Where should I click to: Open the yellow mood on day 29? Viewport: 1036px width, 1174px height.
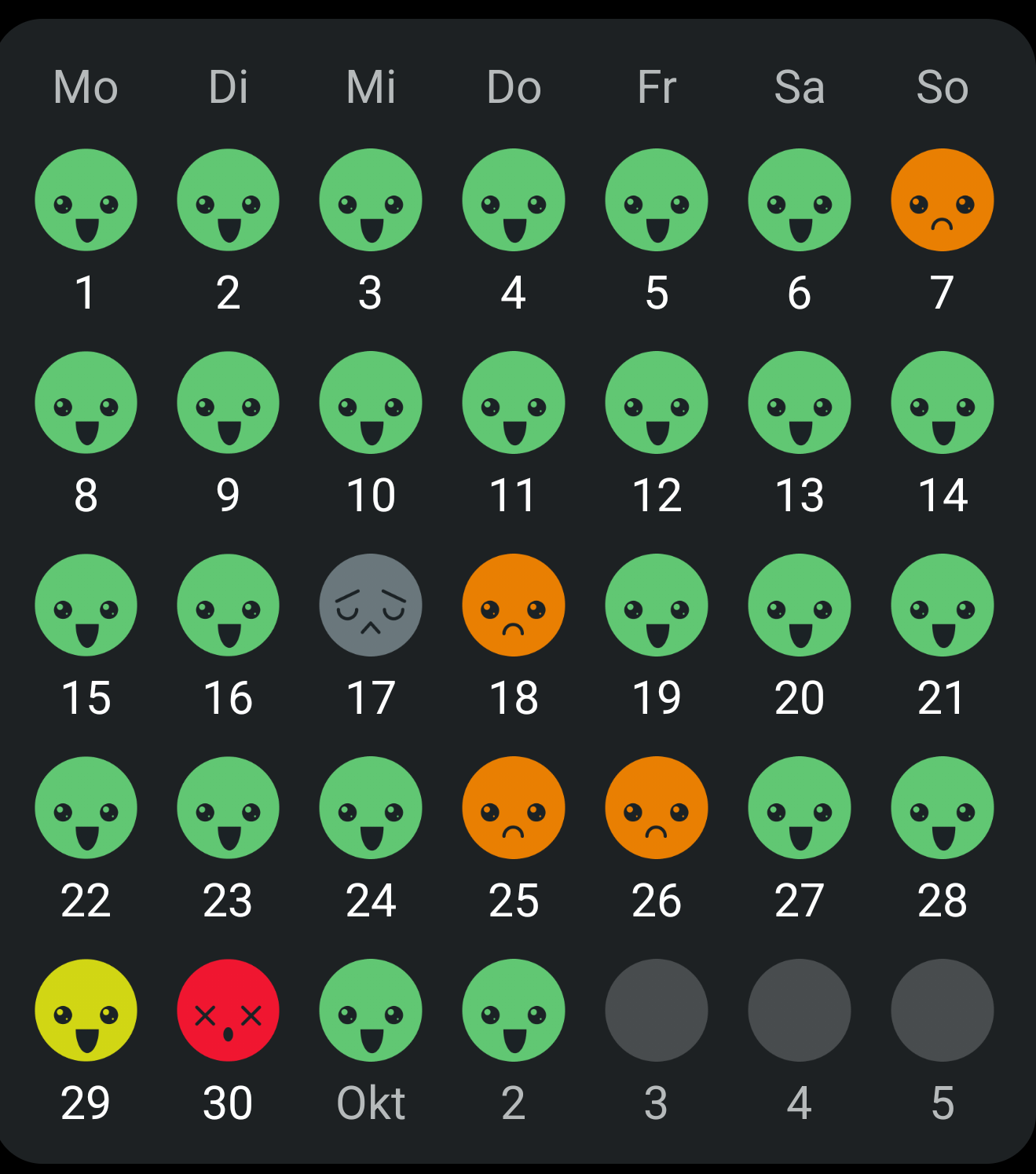86,1010
